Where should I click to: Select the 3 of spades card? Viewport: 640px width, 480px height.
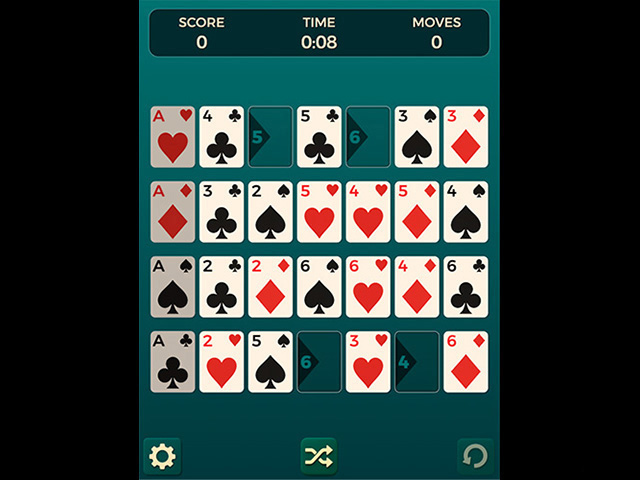tap(417, 136)
